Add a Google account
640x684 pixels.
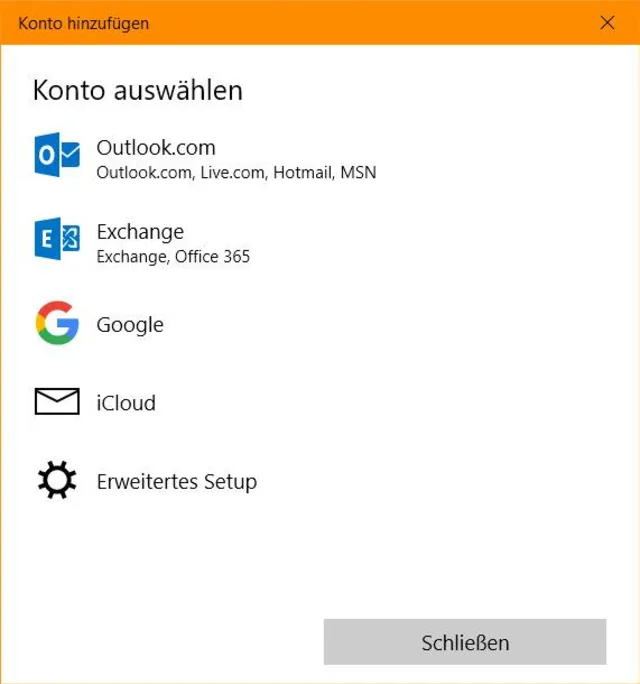(129, 325)
